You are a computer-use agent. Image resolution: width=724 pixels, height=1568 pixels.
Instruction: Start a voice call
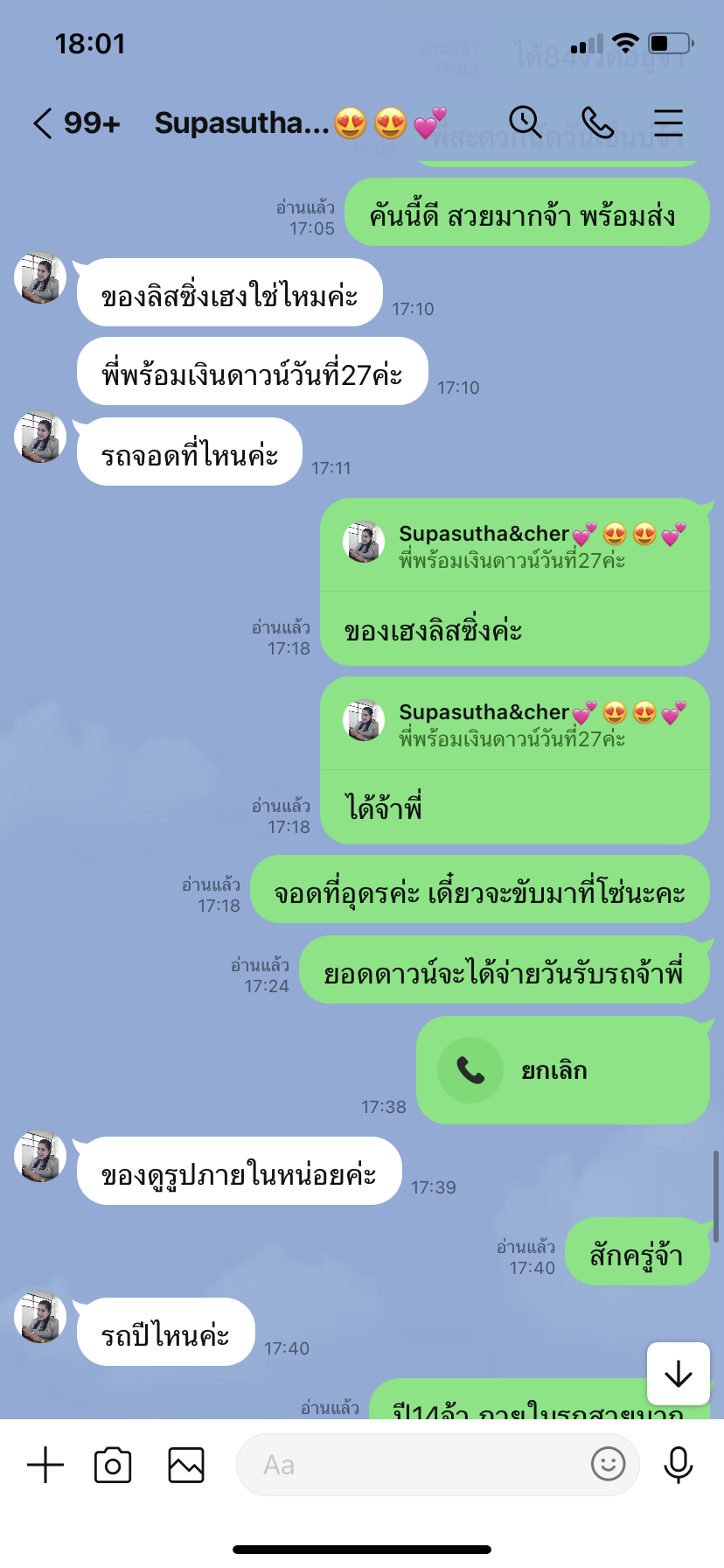click(597, 122)
